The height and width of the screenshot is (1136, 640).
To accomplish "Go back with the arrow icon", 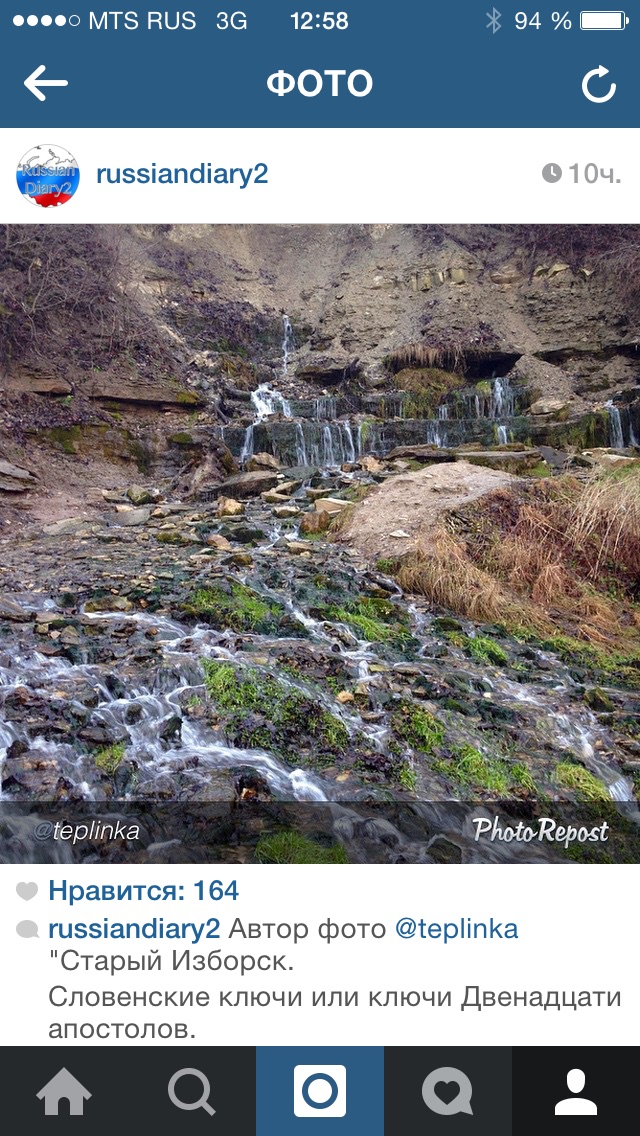I will point(46,84).
